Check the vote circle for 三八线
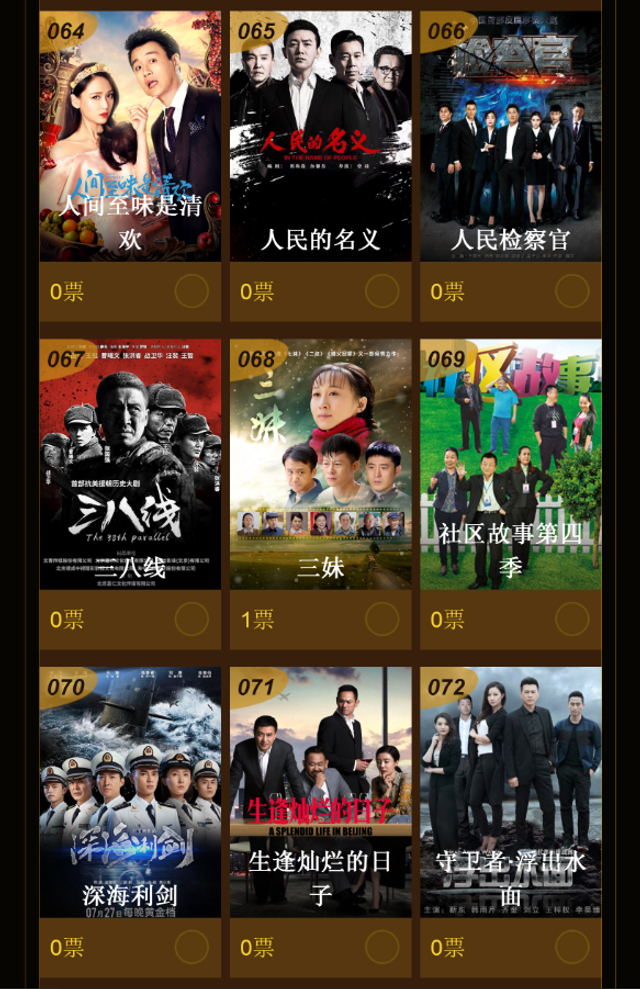 click(x=192, y=619)
